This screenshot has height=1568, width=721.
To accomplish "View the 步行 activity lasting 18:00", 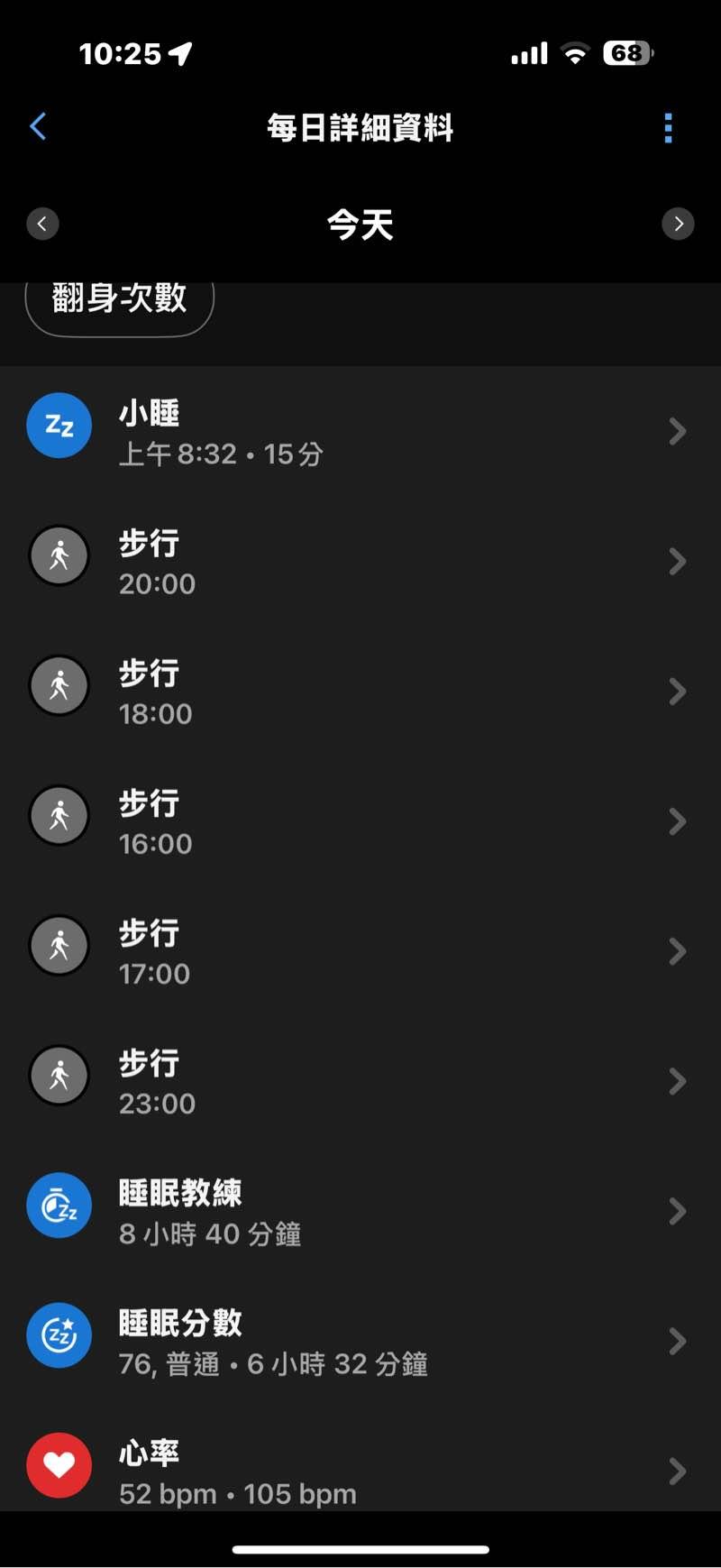I will pos(360,692).
